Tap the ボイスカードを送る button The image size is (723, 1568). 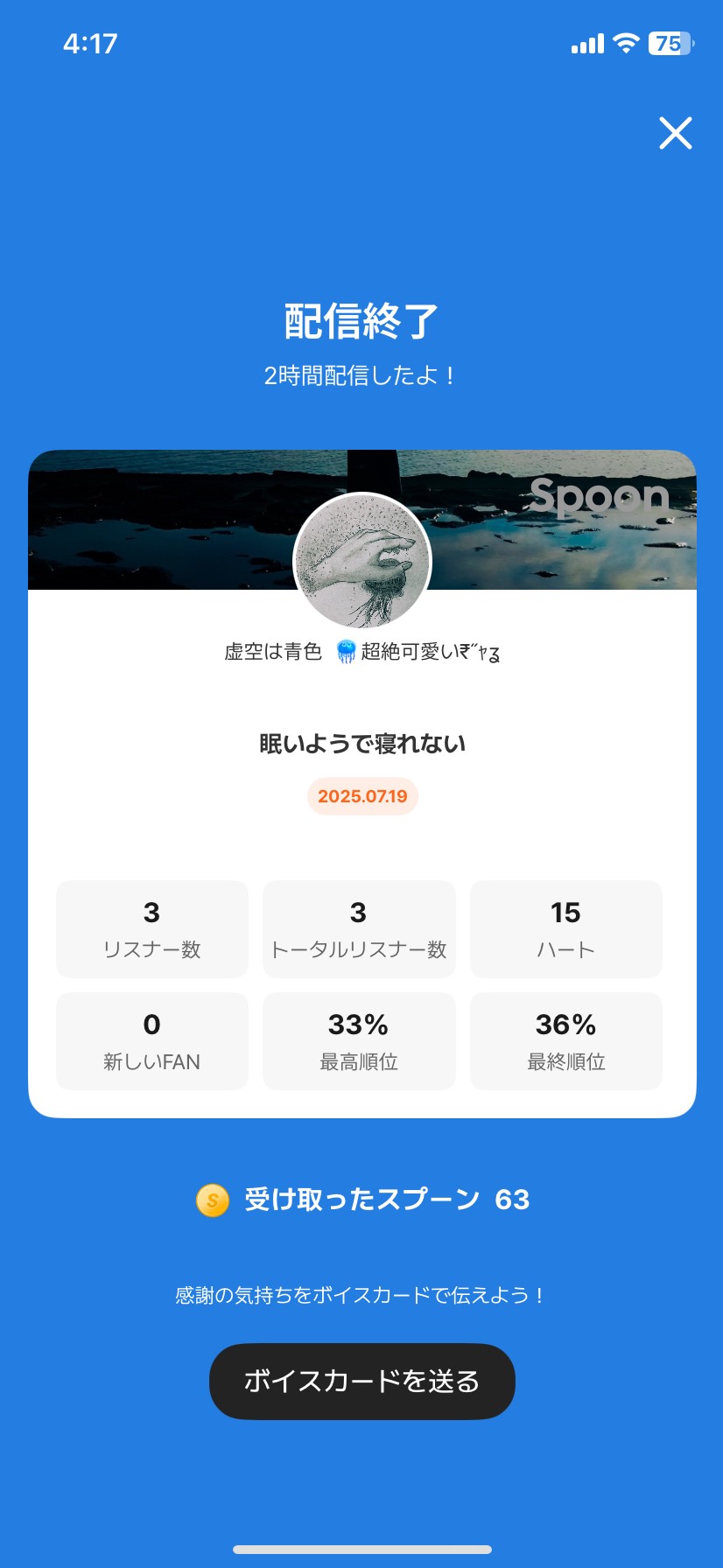point(361,1381)
